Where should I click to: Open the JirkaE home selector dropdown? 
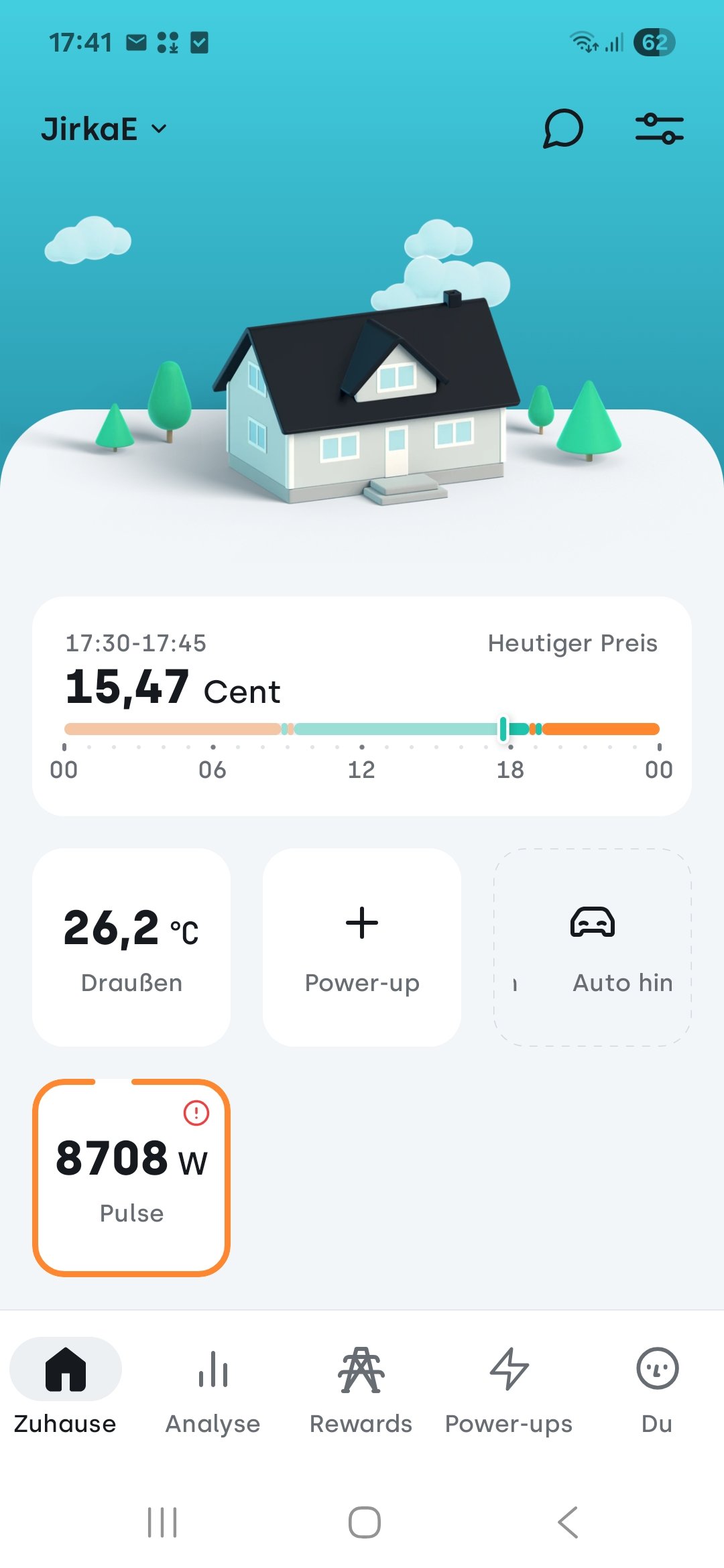coord(104,129)
